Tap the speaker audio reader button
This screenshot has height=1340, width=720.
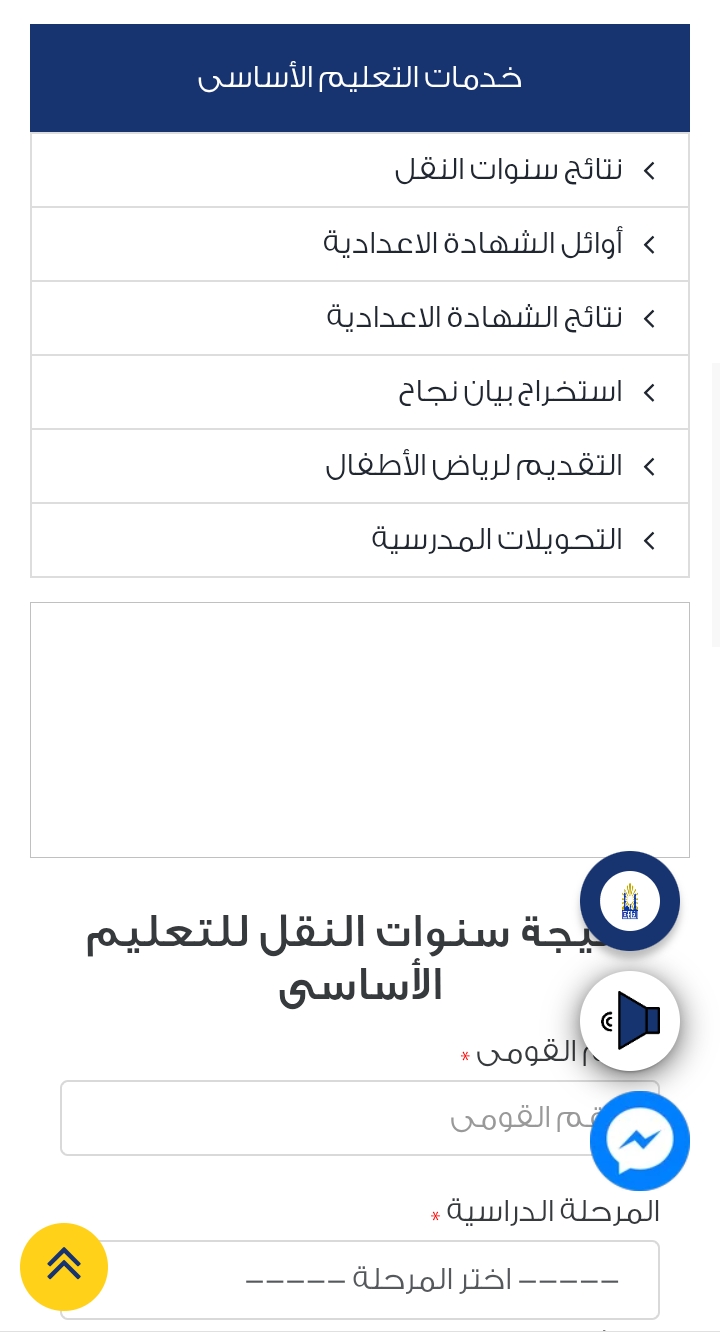coord(630,1021)
